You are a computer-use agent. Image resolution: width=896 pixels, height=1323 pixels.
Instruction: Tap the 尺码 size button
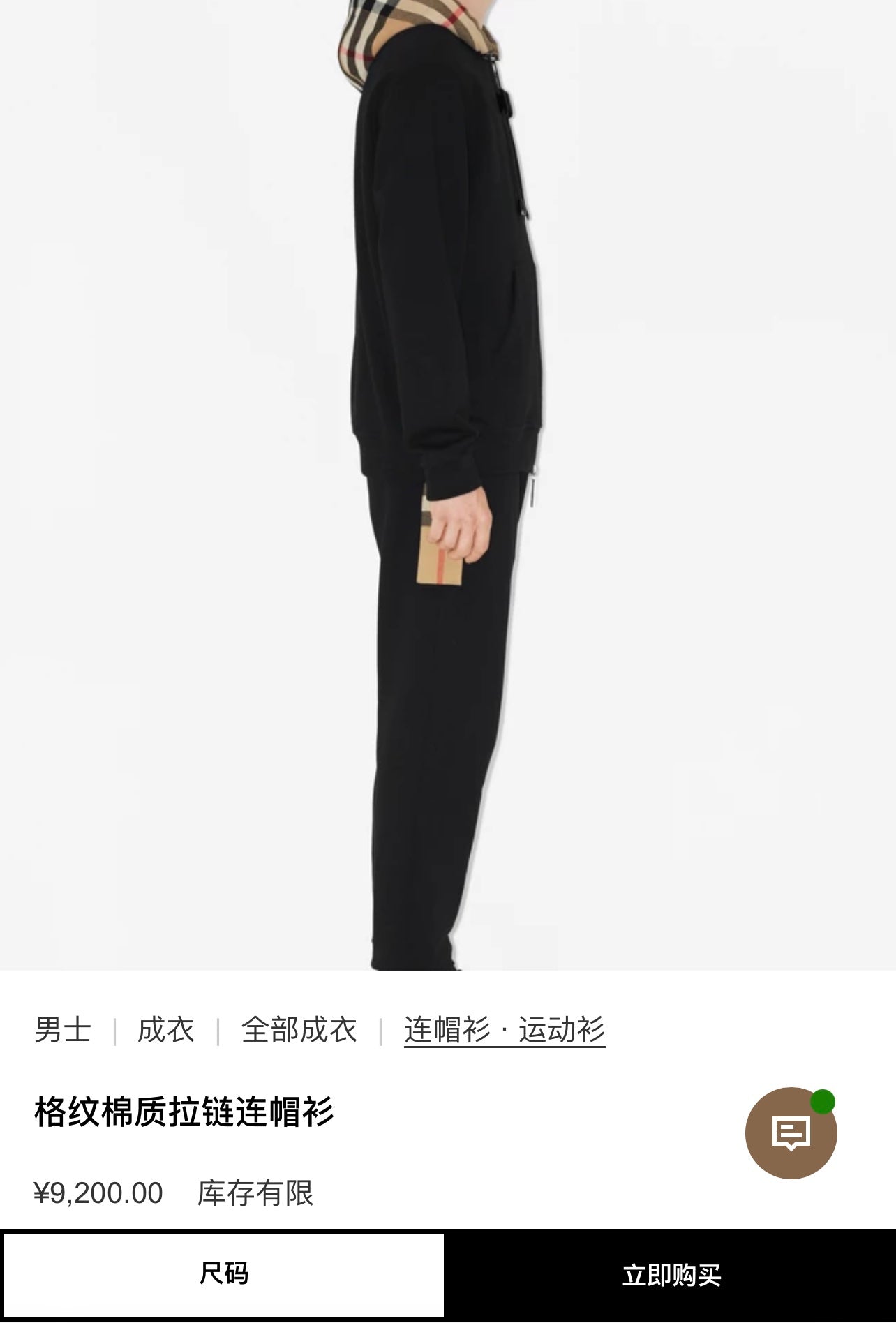224,1274
